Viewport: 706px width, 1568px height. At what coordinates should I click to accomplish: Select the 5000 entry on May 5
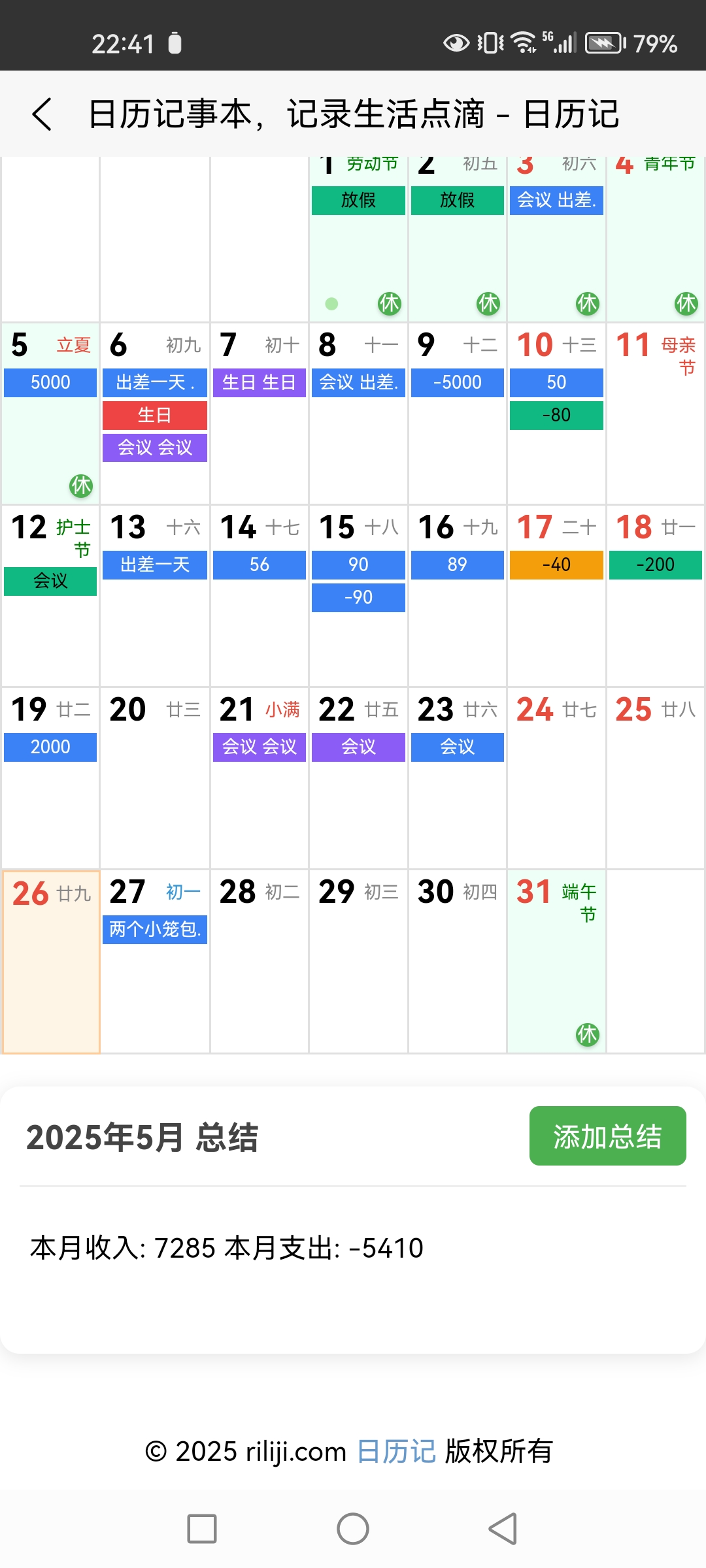click(50, 383)
